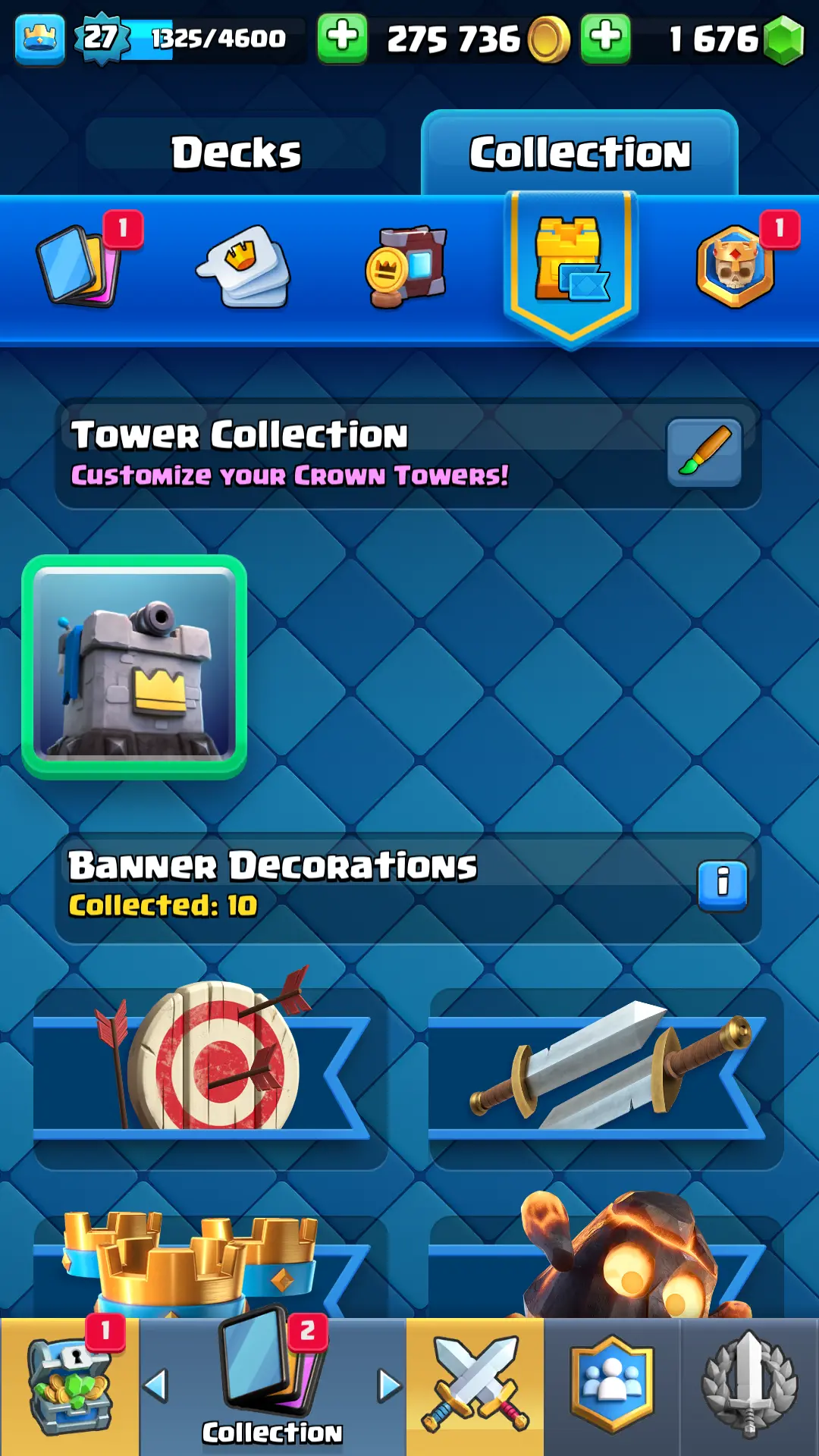Open the skull badge sub-tab
Viewport: 819px width, 1456px height.
(x=735, y=266)
